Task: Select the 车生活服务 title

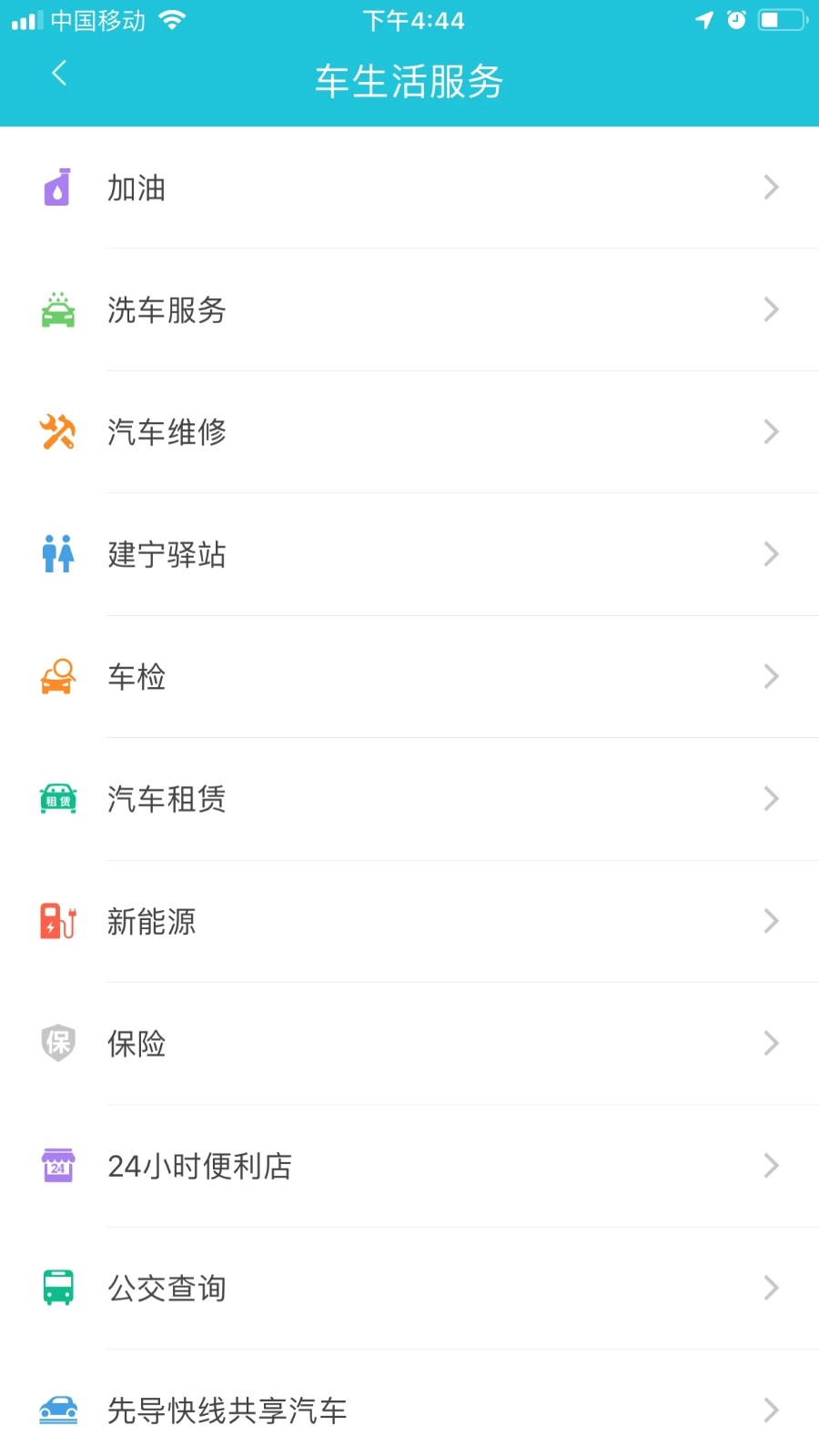Action: (409, 80)
